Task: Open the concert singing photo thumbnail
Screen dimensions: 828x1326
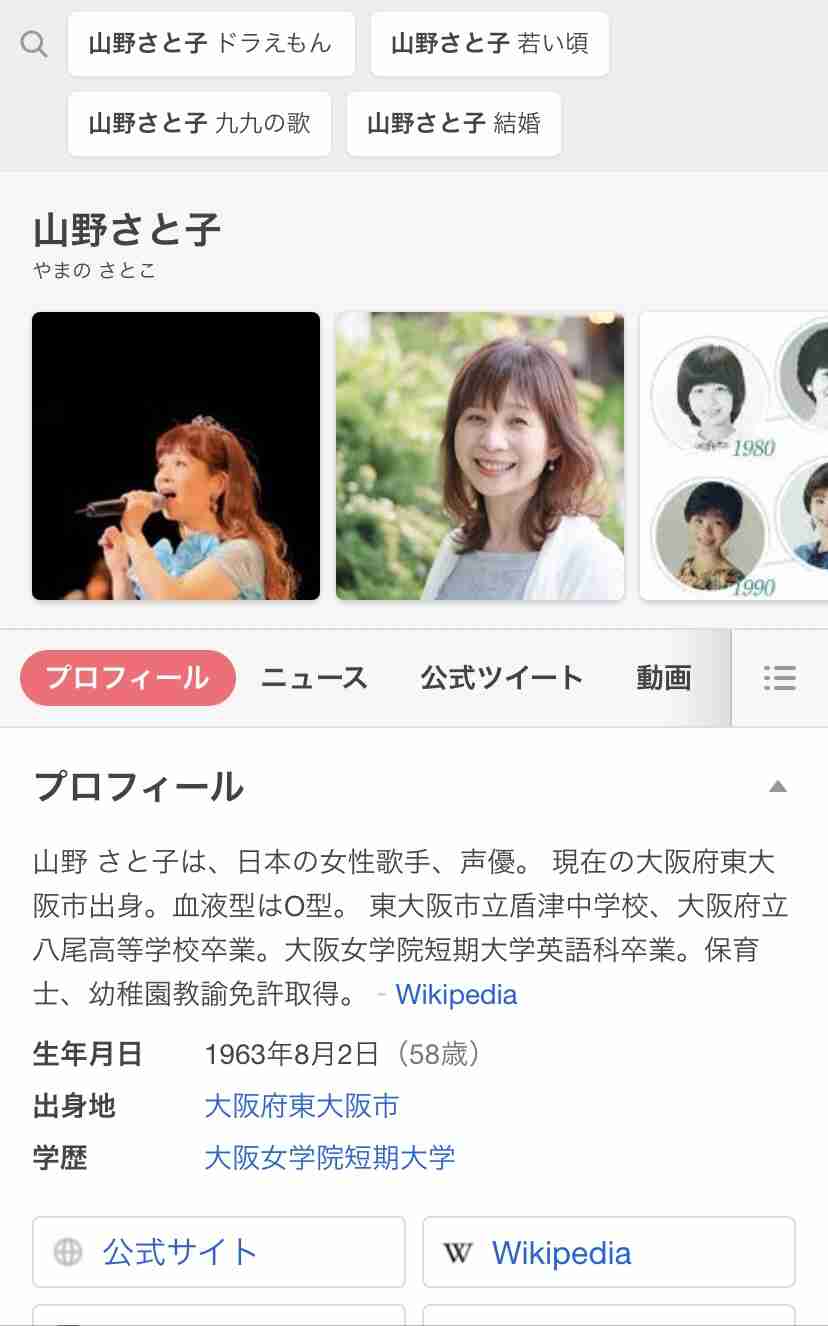Action: point(175,457)
